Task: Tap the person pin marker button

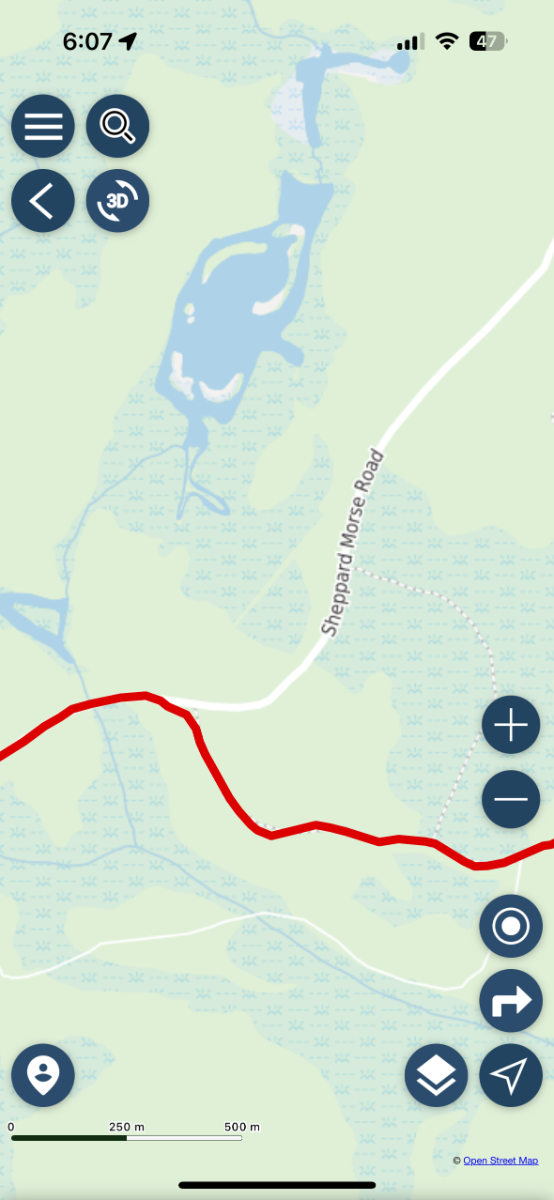Action: click(43, 1075)
